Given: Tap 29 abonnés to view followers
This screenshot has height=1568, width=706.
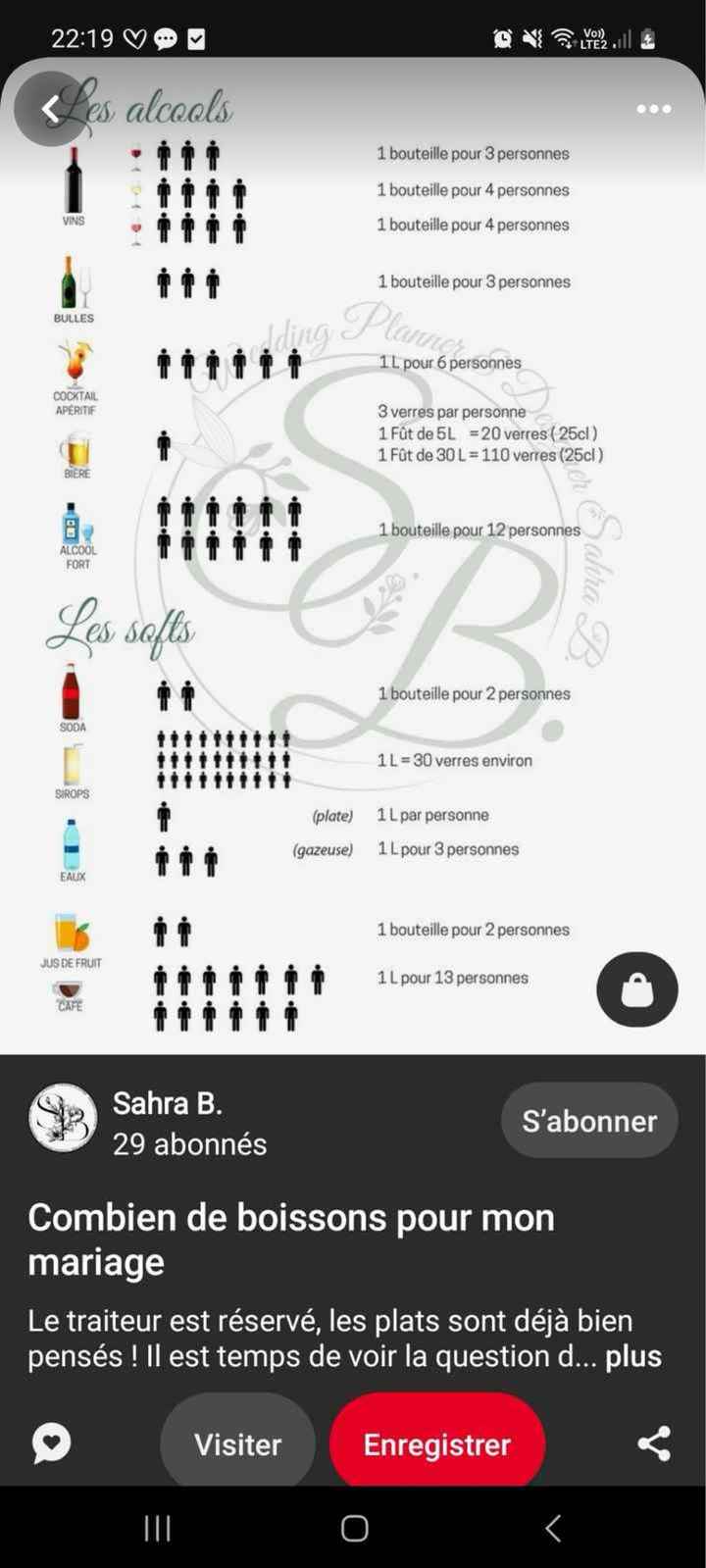Looking at the screenshot, I should (x=191, y=1143).
